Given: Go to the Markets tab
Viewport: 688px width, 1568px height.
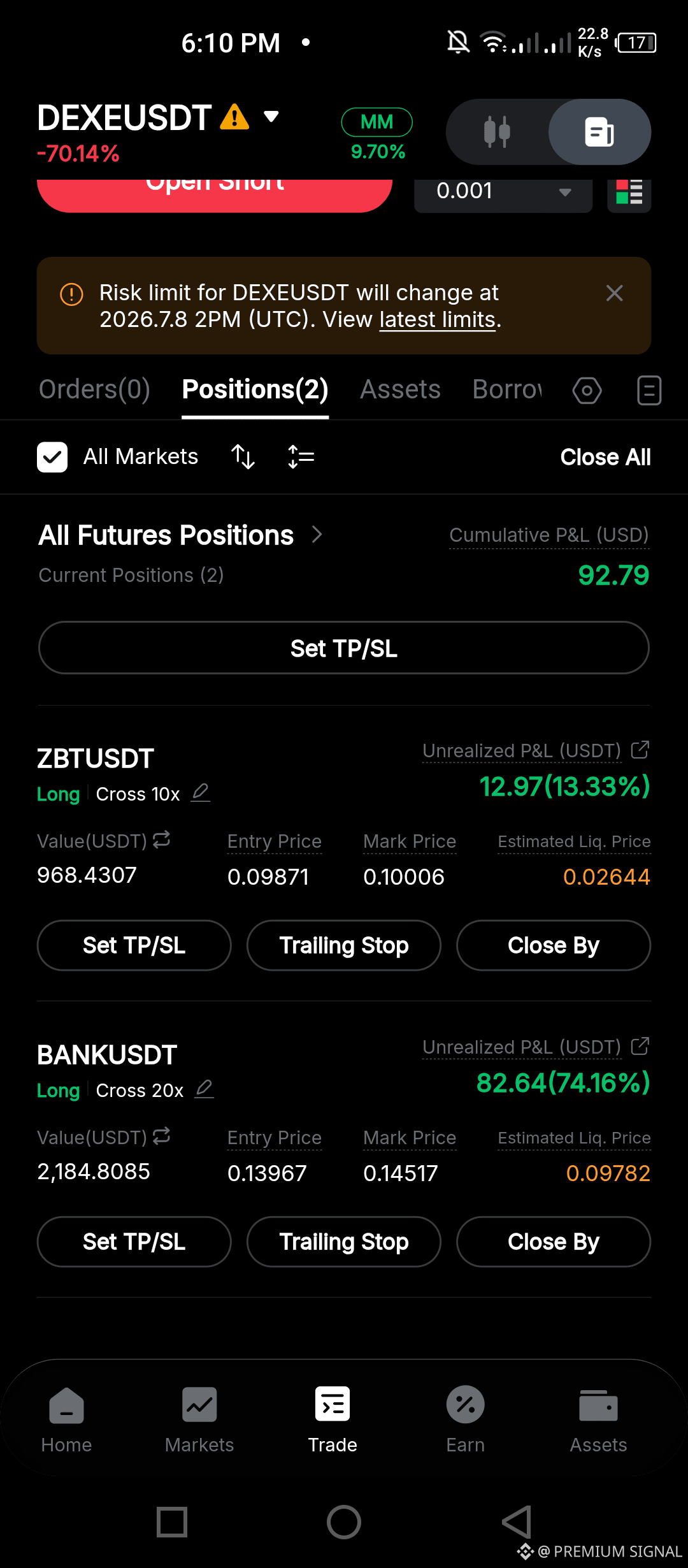Looking at the screenshot, I should pos(199,1420).
